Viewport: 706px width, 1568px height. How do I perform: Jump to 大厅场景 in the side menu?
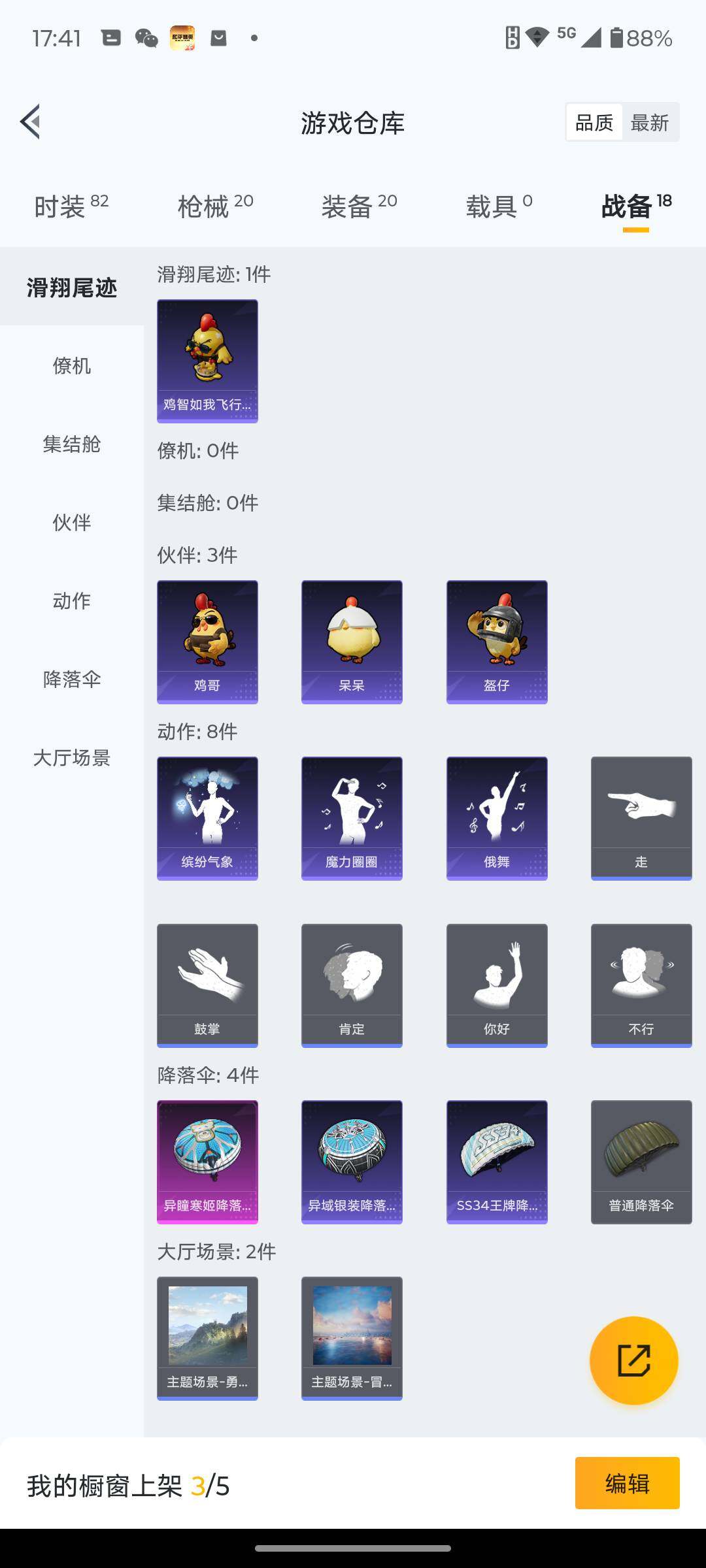[x=72, y=757]
